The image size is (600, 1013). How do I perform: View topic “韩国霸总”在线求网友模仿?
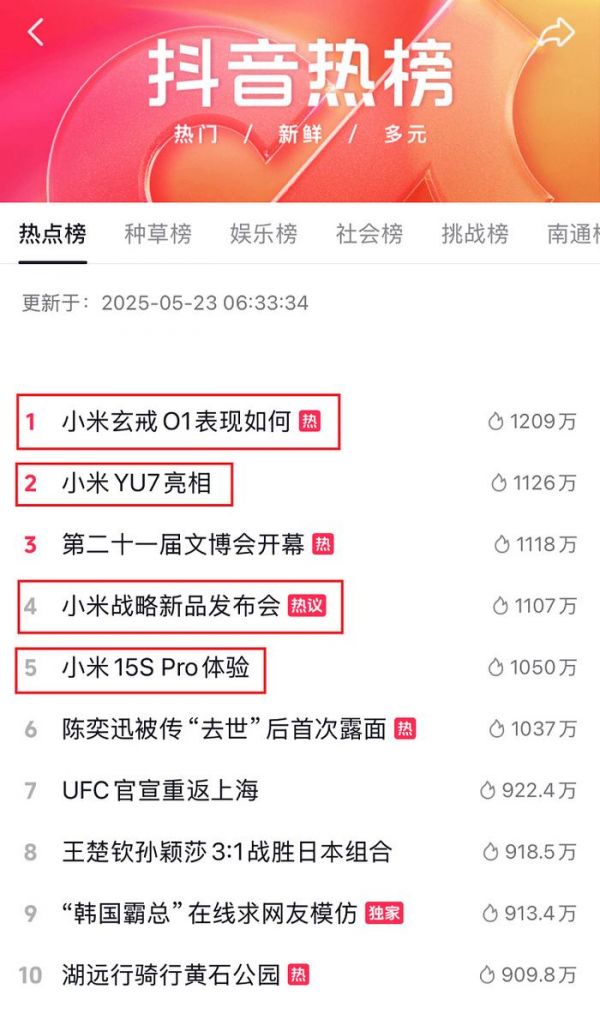209,912
